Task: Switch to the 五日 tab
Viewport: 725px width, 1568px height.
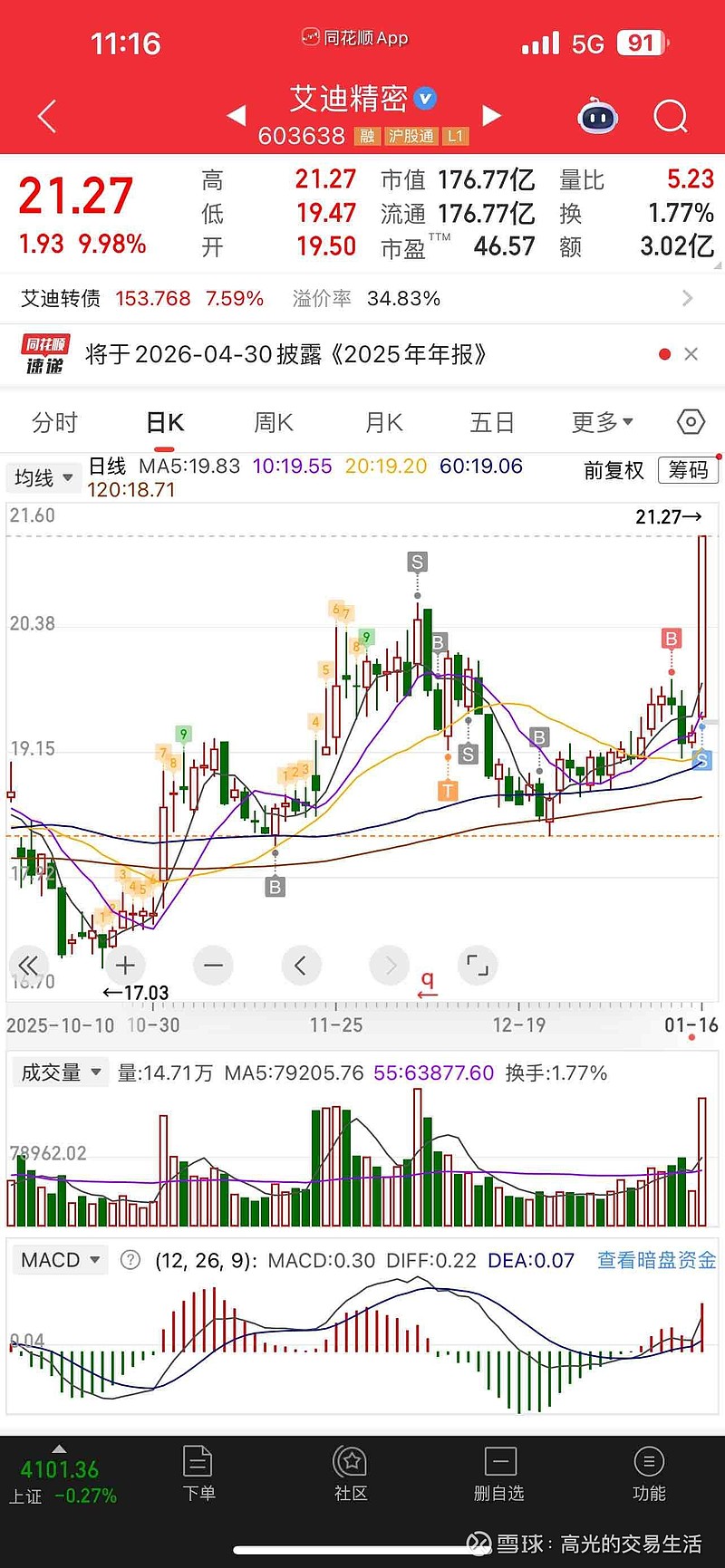Action: pos(492,422)
